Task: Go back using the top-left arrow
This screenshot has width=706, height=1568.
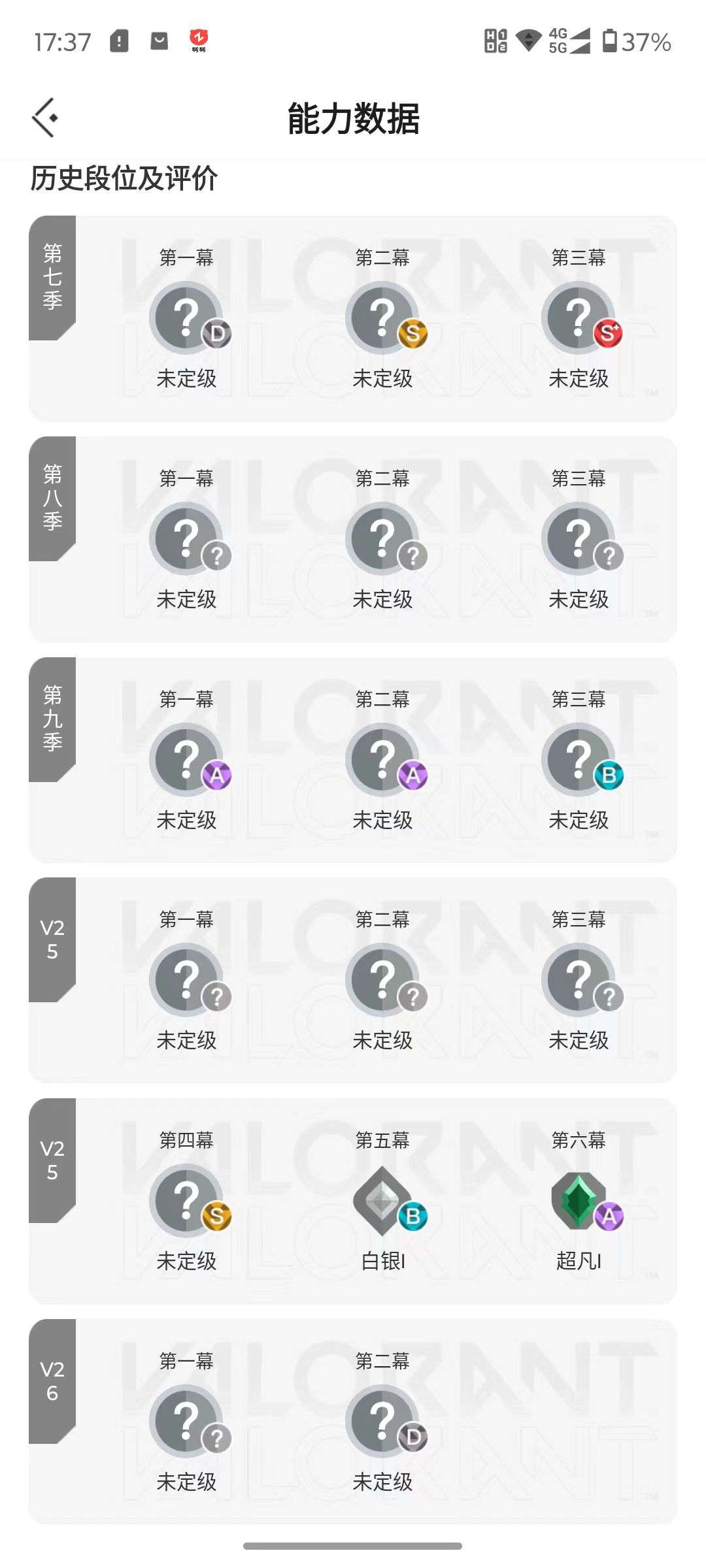Action: (46, 118)
